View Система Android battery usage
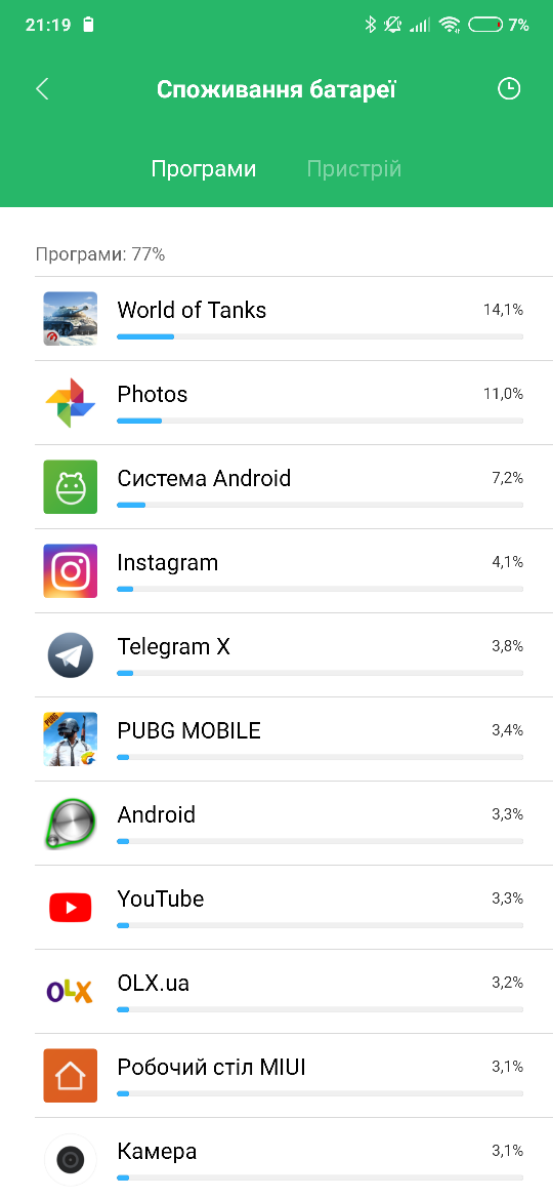This screenshot has height=1200, width=553. [x=276, y=487]
